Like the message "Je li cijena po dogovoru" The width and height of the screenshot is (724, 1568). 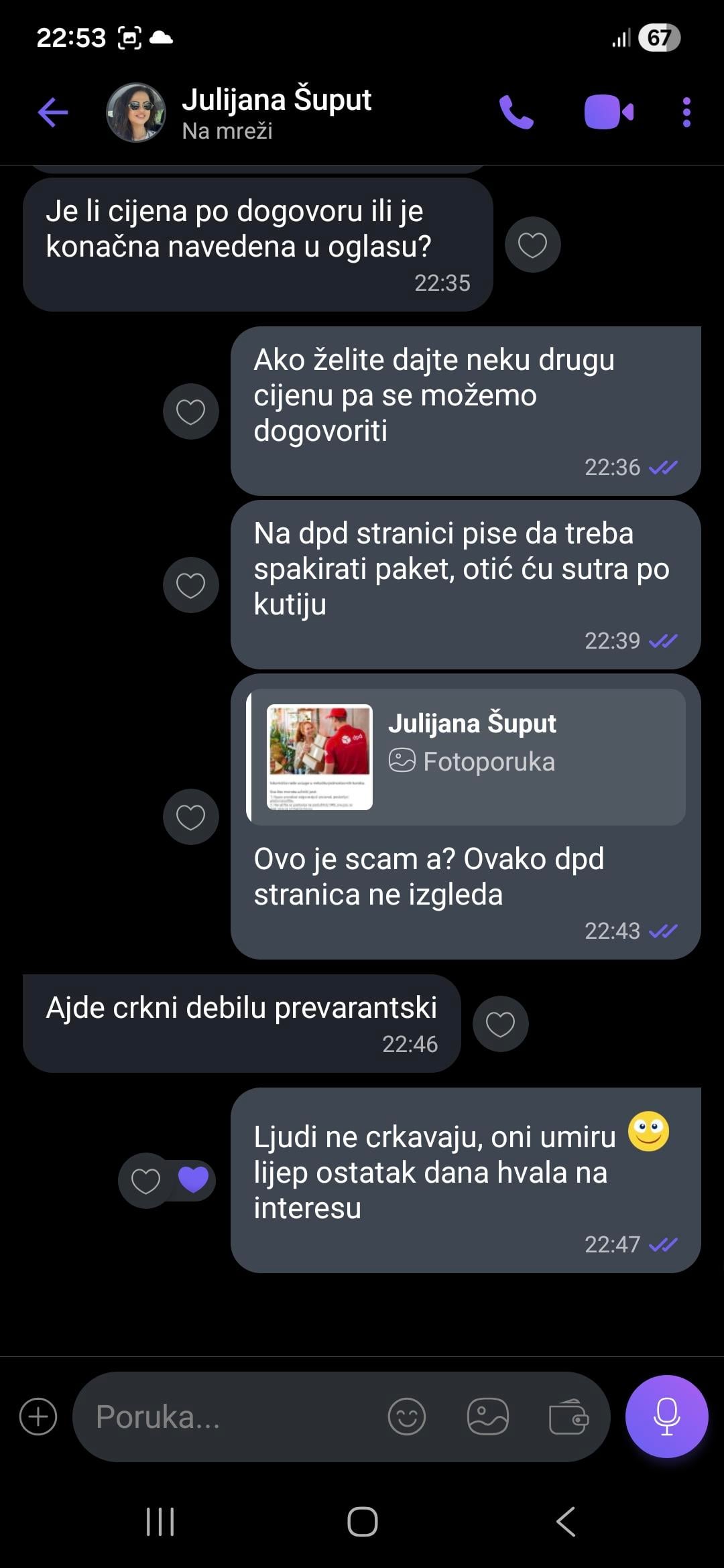pyautogui.click(x=532, y=245)
